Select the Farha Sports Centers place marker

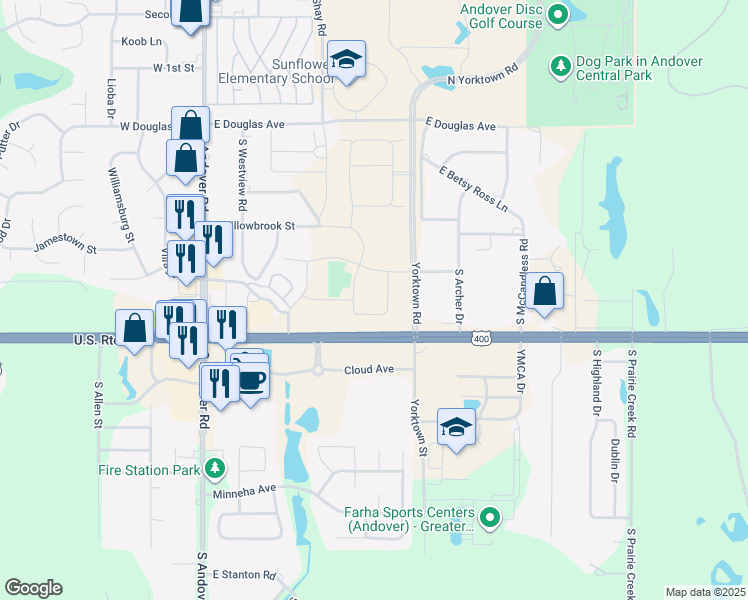coord(489,517)
